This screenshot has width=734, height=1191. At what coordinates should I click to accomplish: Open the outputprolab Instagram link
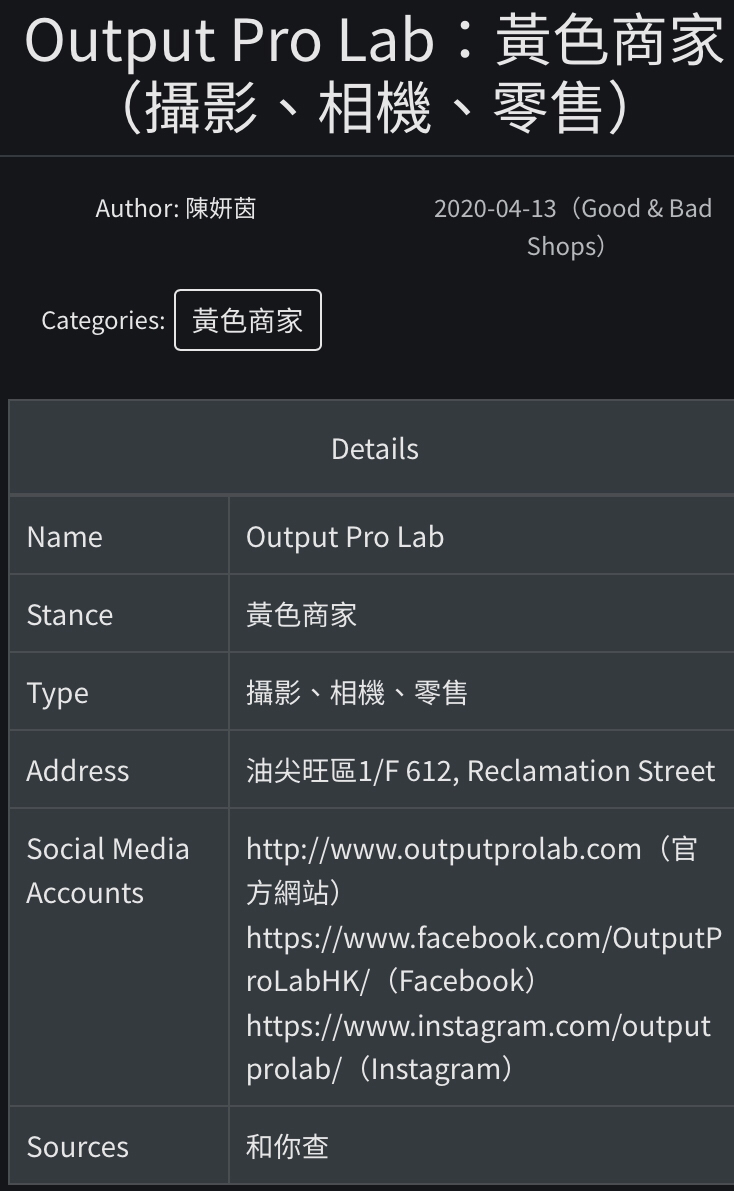coord(479,1047)
